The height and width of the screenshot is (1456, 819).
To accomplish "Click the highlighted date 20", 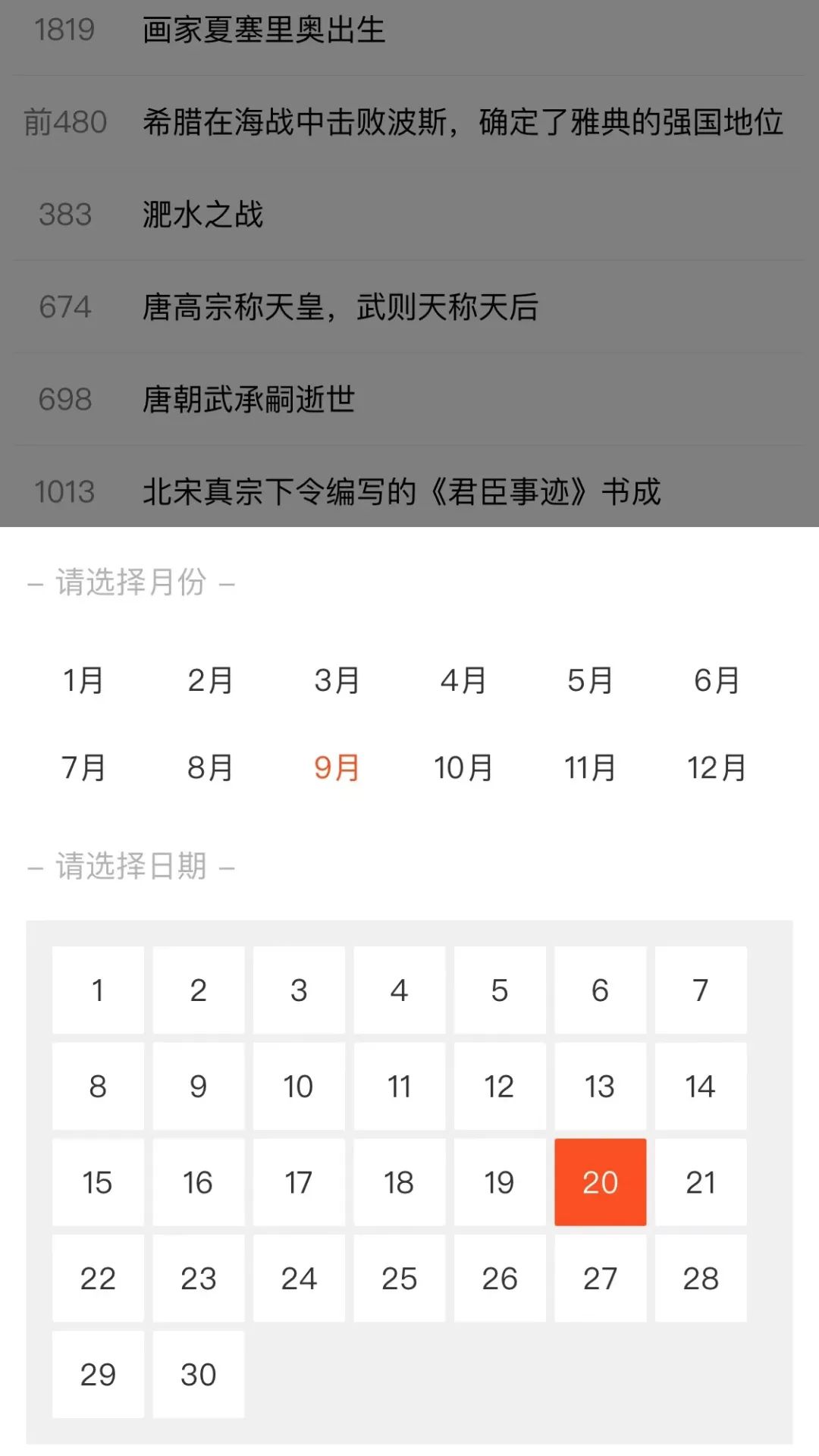I will tap(600, 1182).
